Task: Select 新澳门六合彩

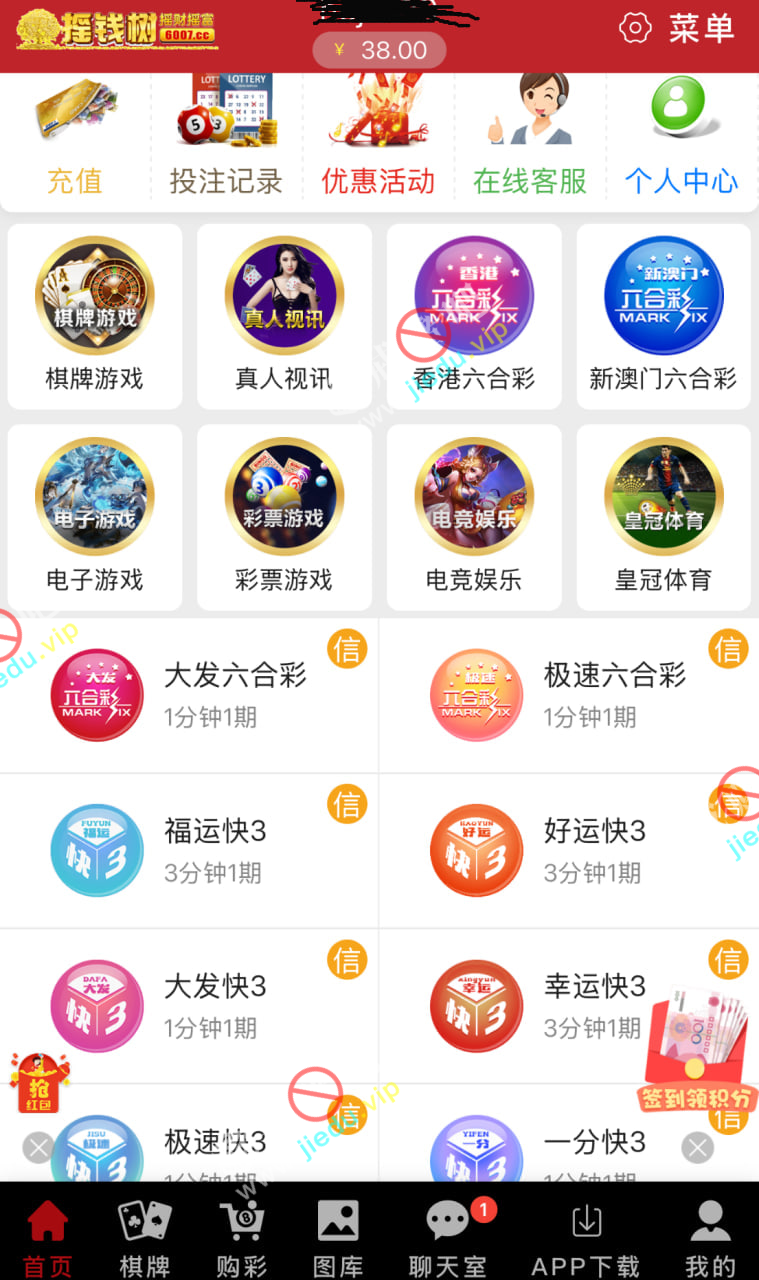Action: point(663,315)
